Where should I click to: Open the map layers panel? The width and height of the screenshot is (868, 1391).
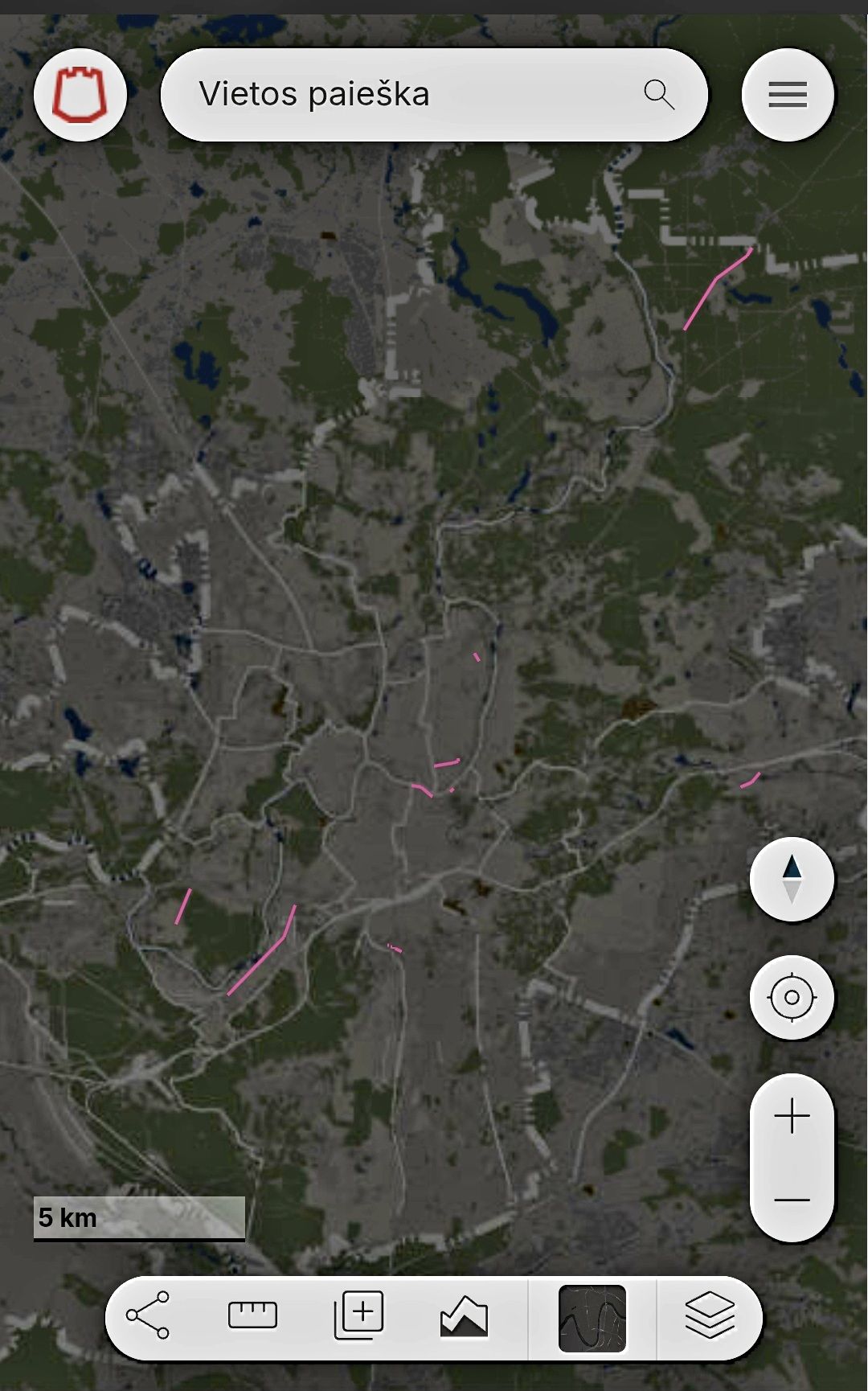710,1316
